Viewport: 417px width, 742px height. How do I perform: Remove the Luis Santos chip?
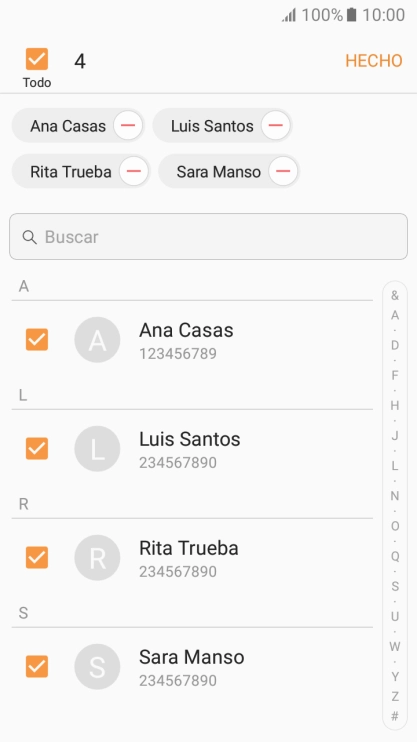[x=275, y=125]
